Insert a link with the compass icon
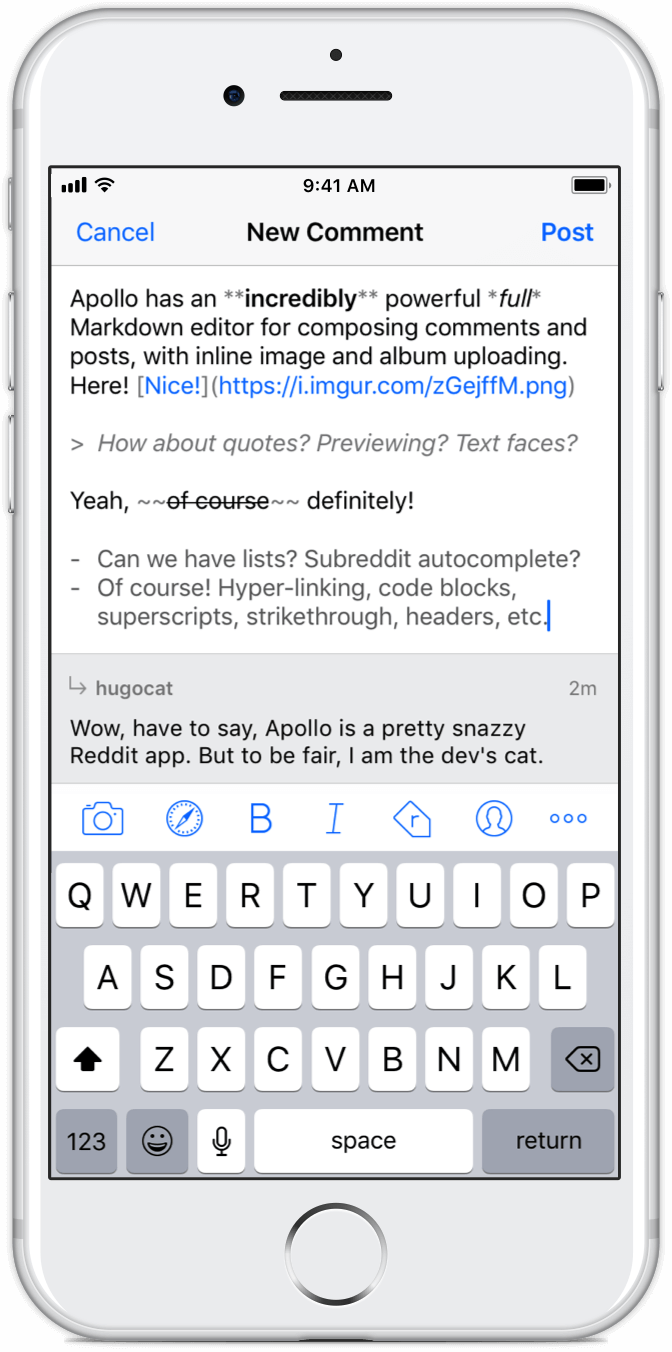This screenshot has width=672, height=1352. point(184,819)
